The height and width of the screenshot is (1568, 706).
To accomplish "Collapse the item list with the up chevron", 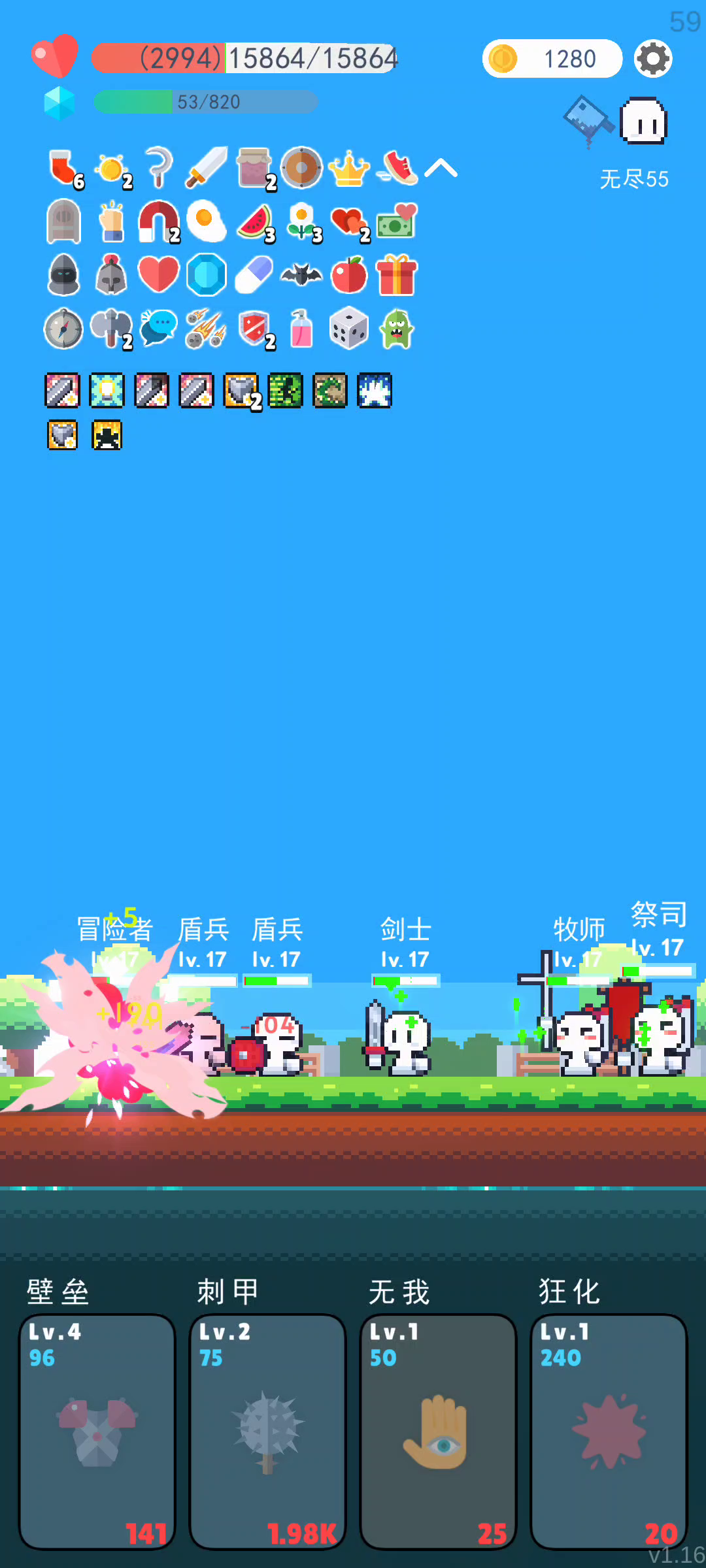I will (441, 169).
